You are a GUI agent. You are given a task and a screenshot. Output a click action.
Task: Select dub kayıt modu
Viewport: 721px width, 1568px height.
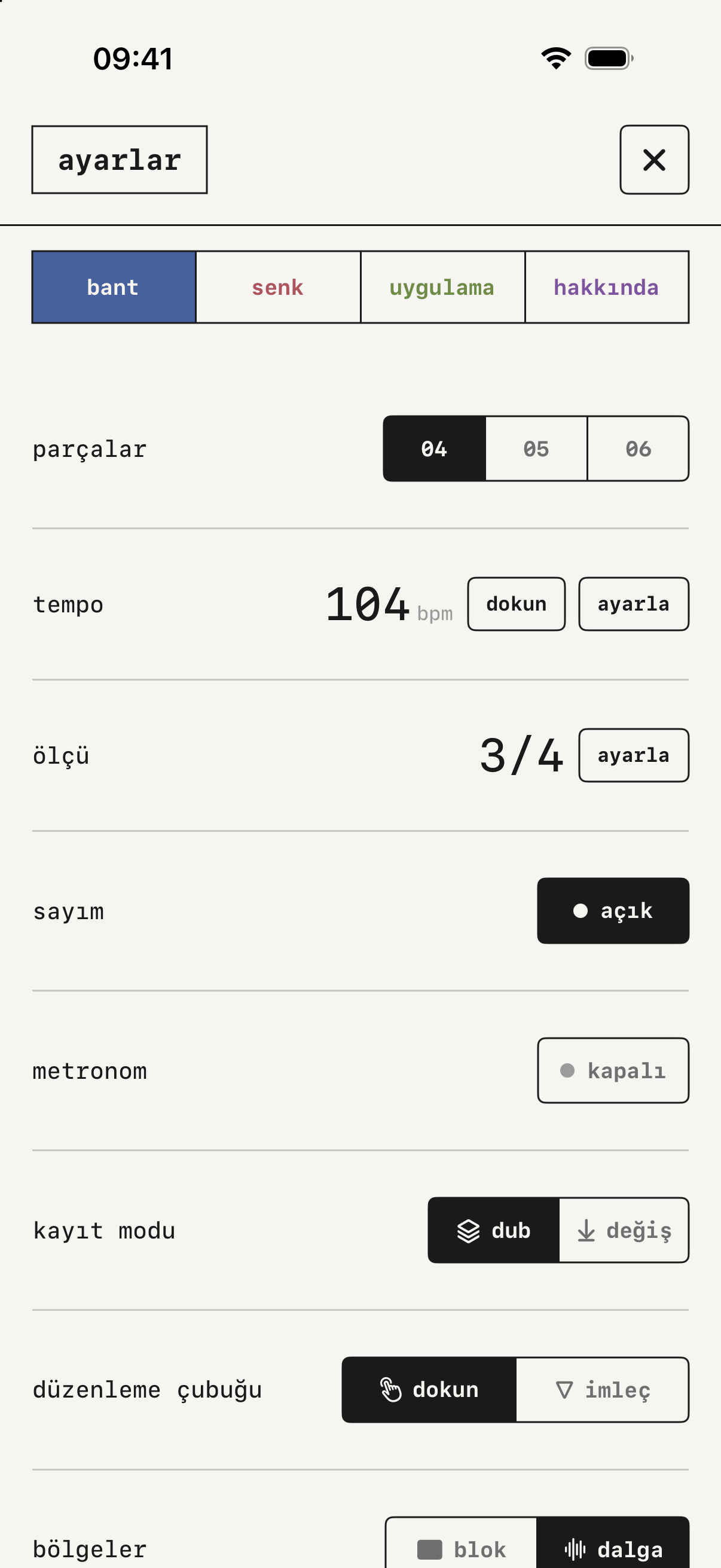click(493, 1230)
